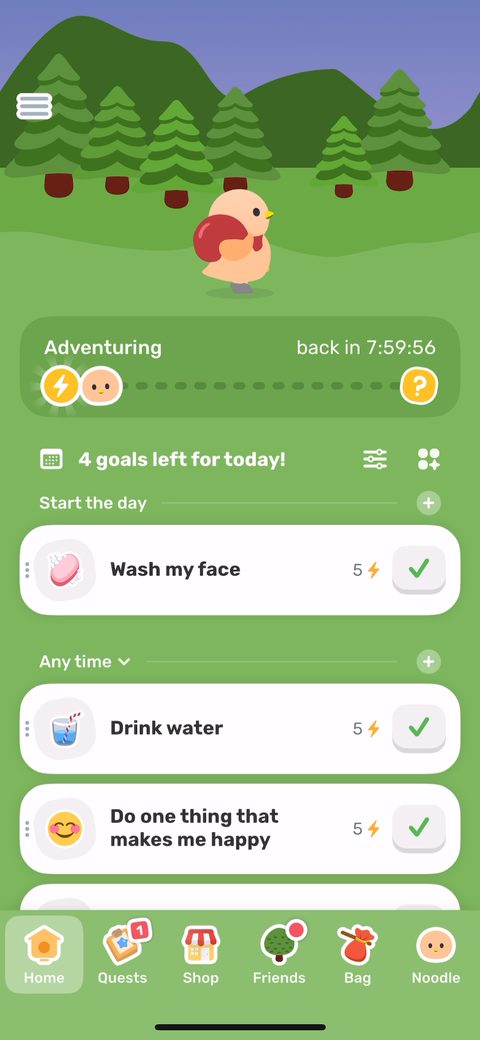Open the calendar icon beside goals left
Viewport: 480px width, 1040px height.
pyautogui.click(x=52, y=459)
